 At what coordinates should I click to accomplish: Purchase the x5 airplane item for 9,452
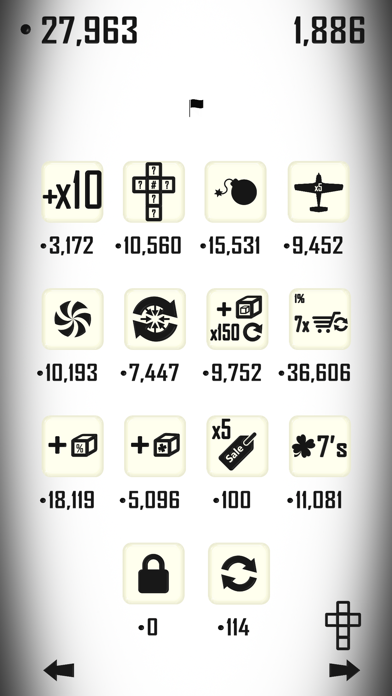(319, 192)
